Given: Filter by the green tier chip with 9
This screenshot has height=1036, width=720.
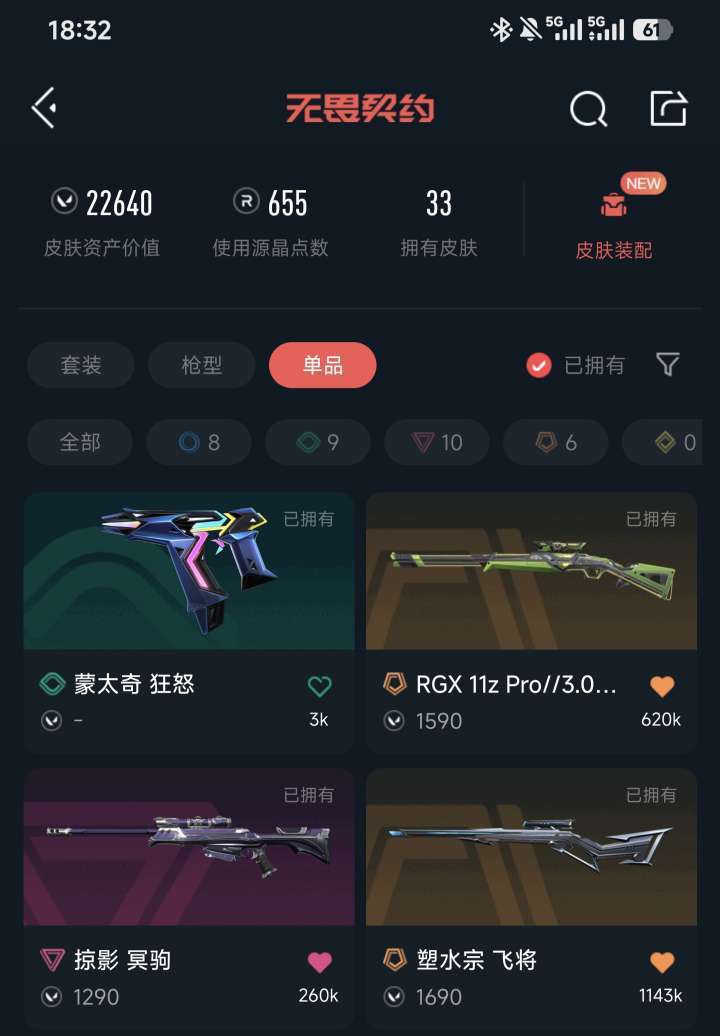Looking at the screenshot, I should (x=317, y=442).
